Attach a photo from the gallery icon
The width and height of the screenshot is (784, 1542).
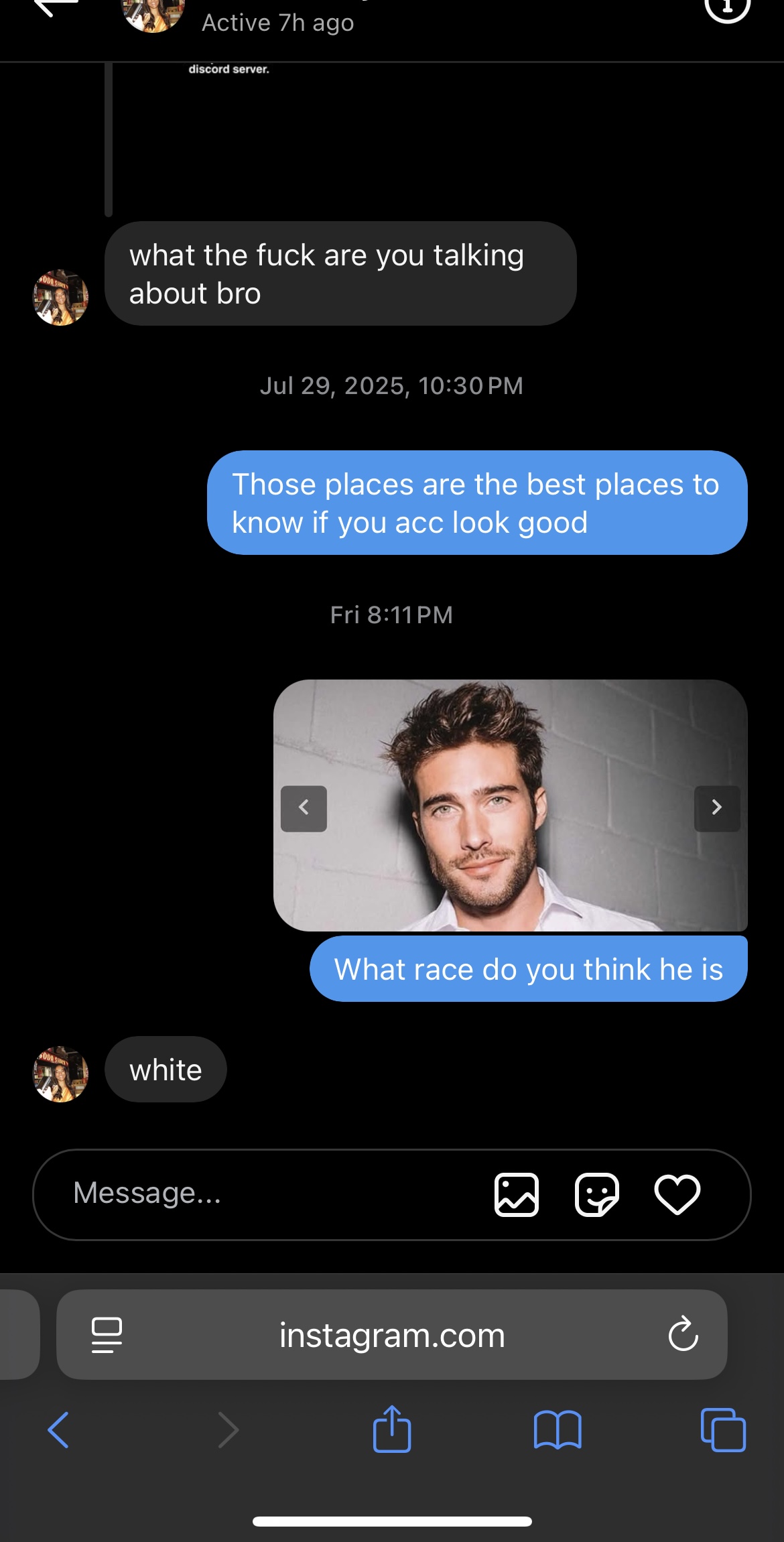tap(516, 1194)
